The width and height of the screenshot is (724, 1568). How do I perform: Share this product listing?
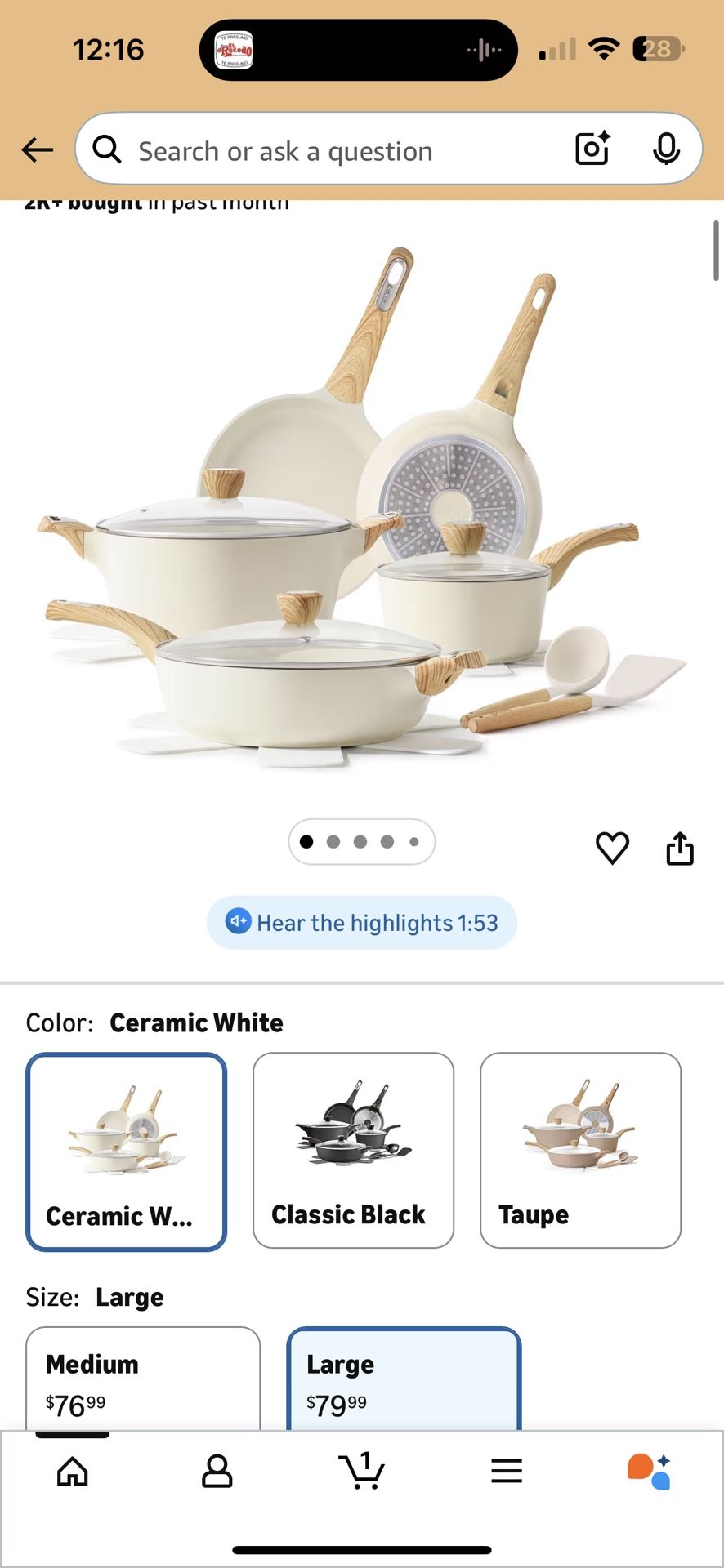[x=680, y=849]
